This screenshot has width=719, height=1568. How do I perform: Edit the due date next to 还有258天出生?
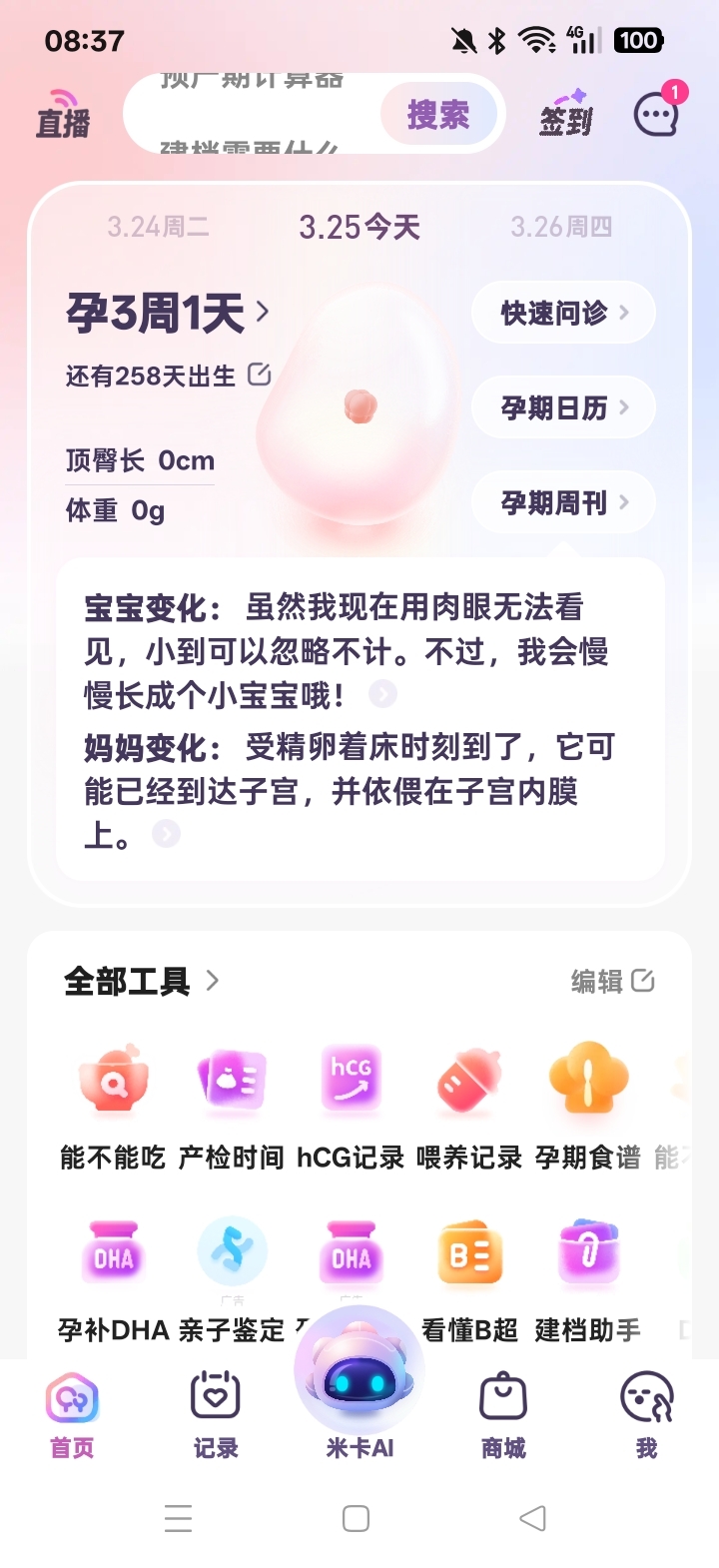click(260, 375)
